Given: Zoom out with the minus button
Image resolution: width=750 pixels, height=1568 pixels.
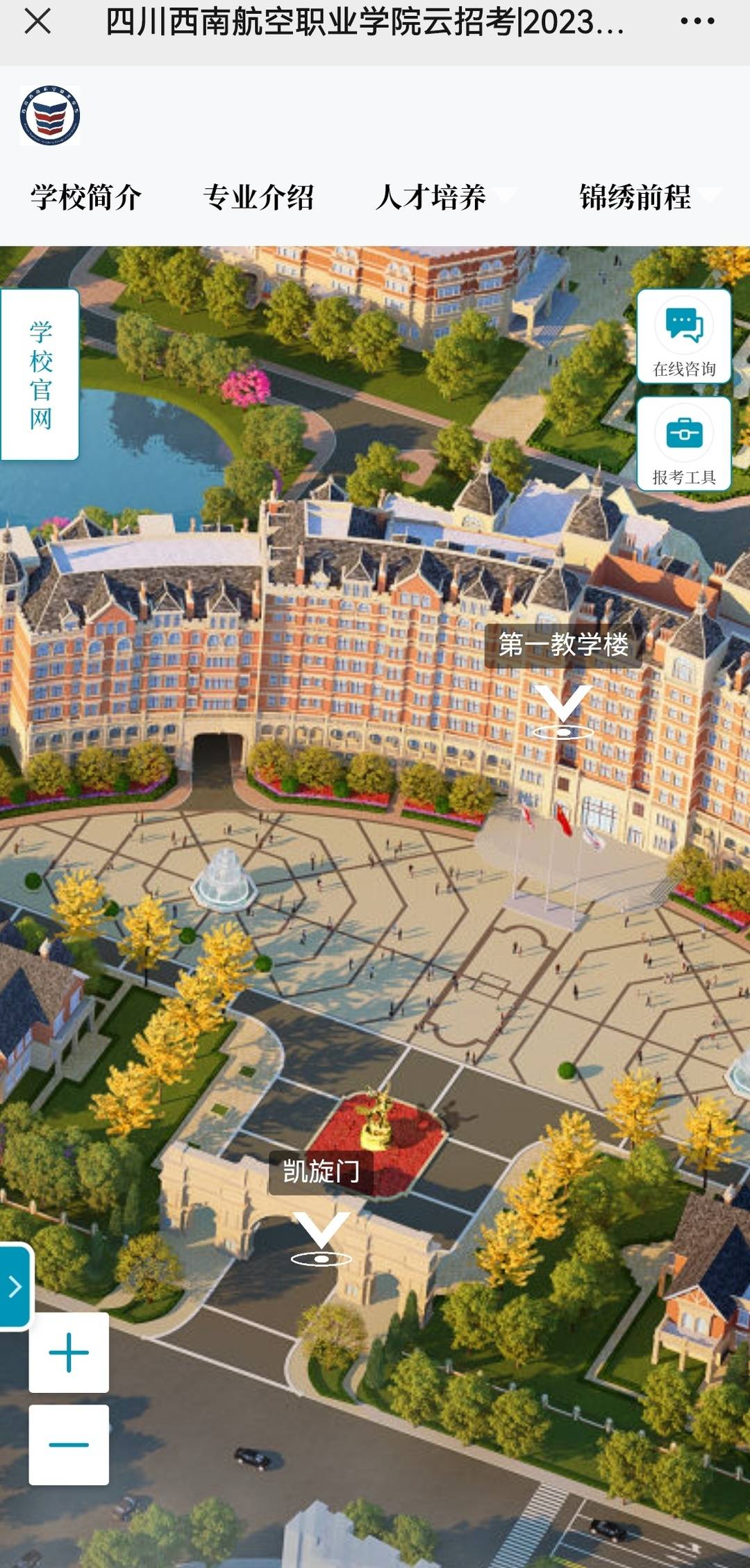Looking at the screenshot, I should coord(69,1444).
